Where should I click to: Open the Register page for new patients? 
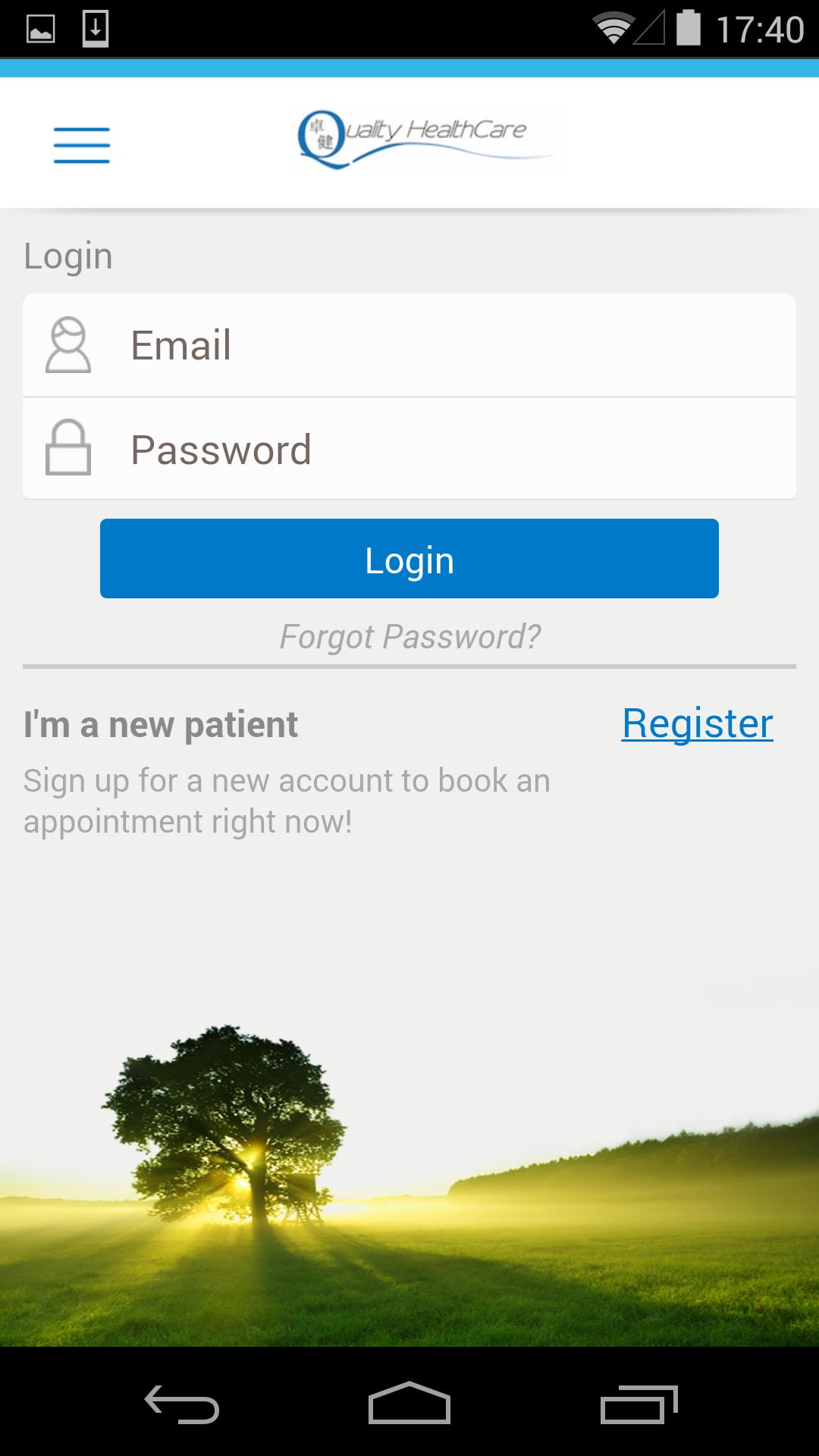tap(697, 724)
